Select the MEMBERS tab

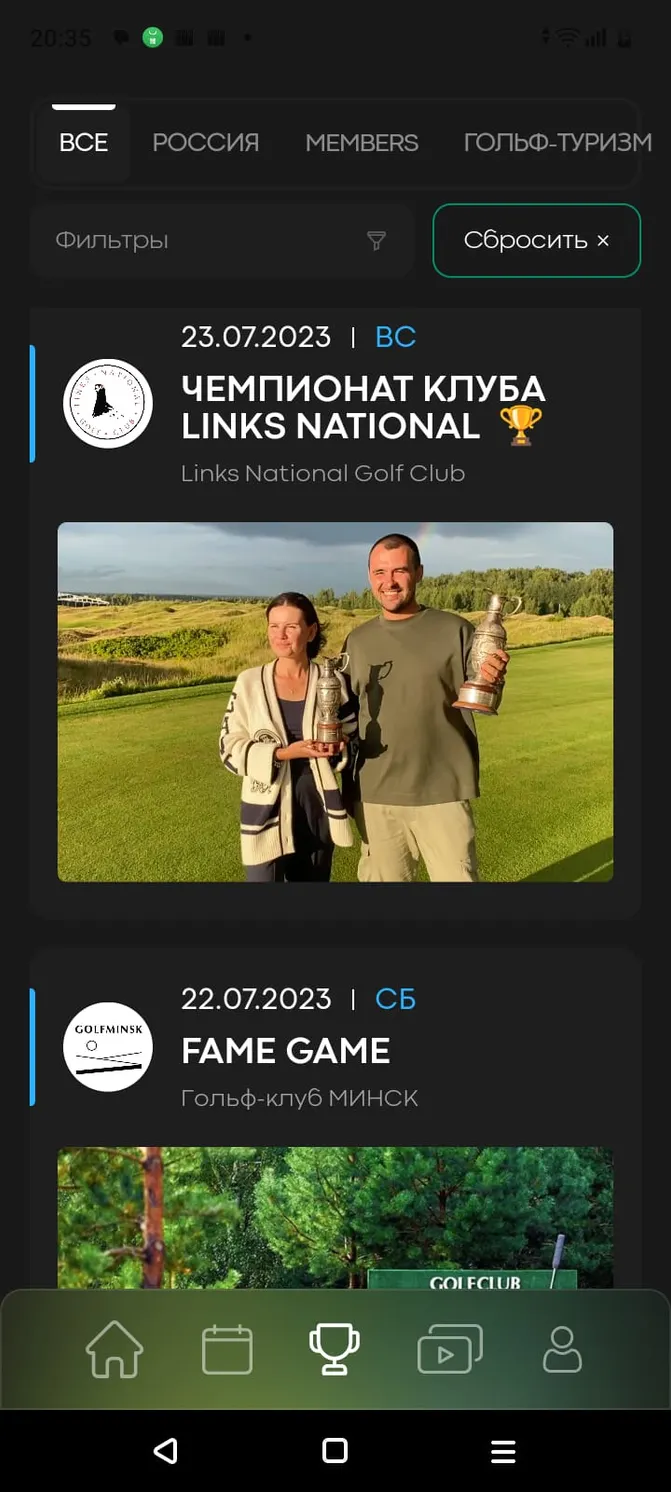coord(362,143)
